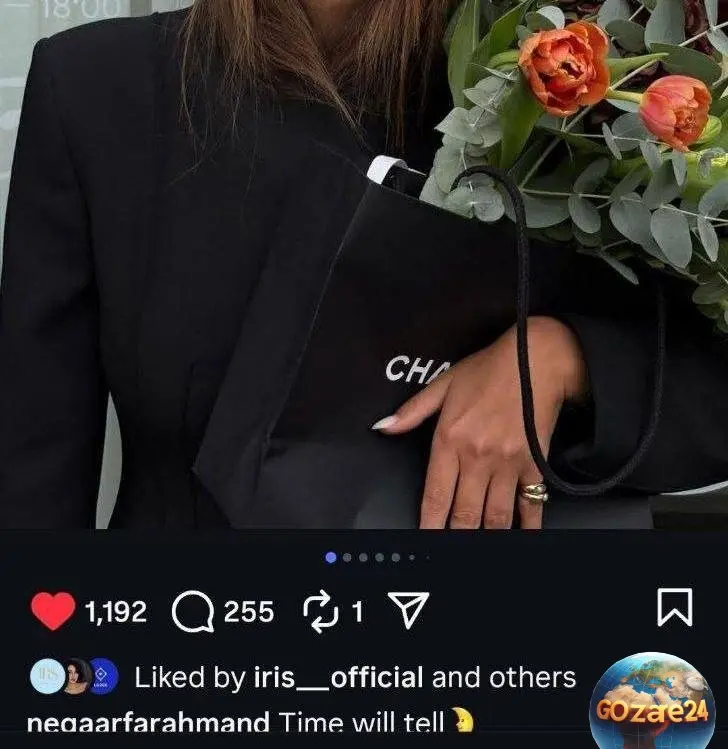Share the post via the paper plane
728x749 pixels.
click(x=408, y=611)
